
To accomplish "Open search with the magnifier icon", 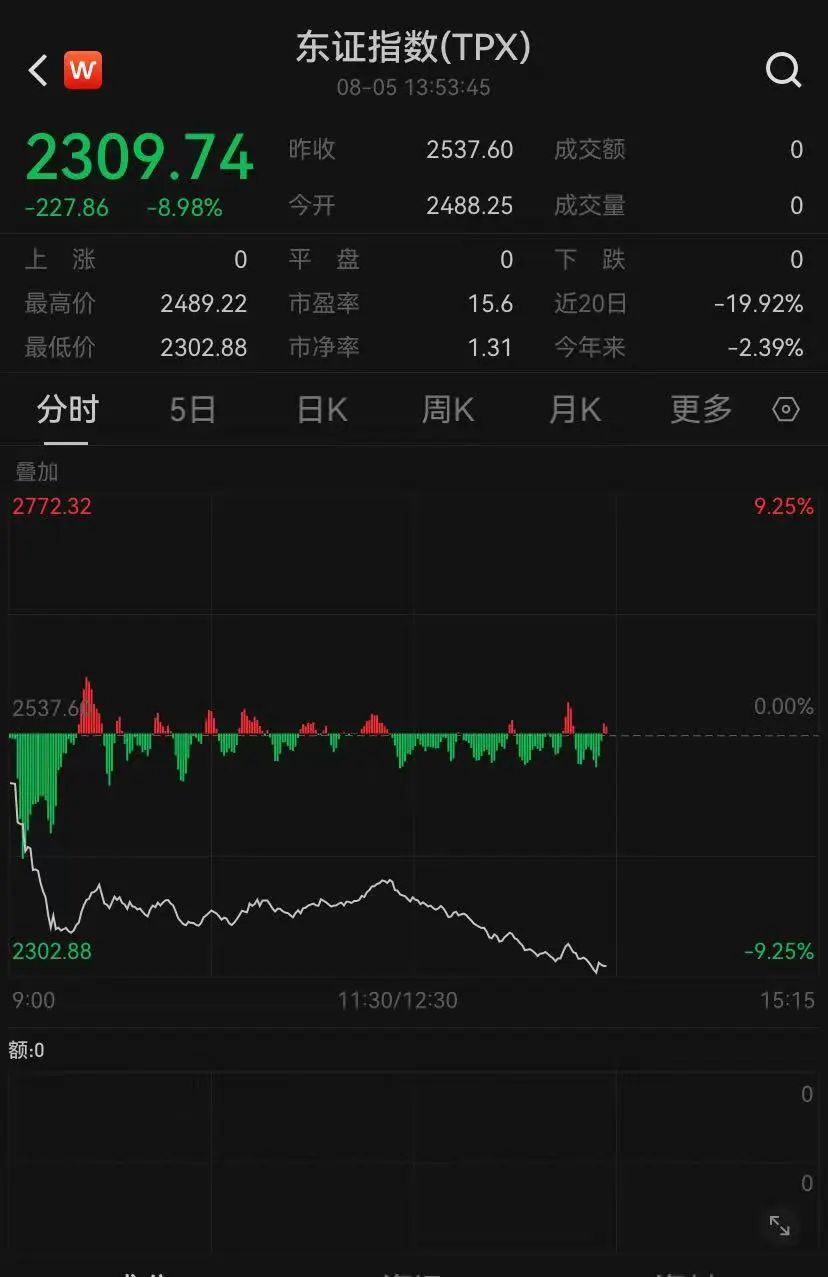I will pos(783,70).
